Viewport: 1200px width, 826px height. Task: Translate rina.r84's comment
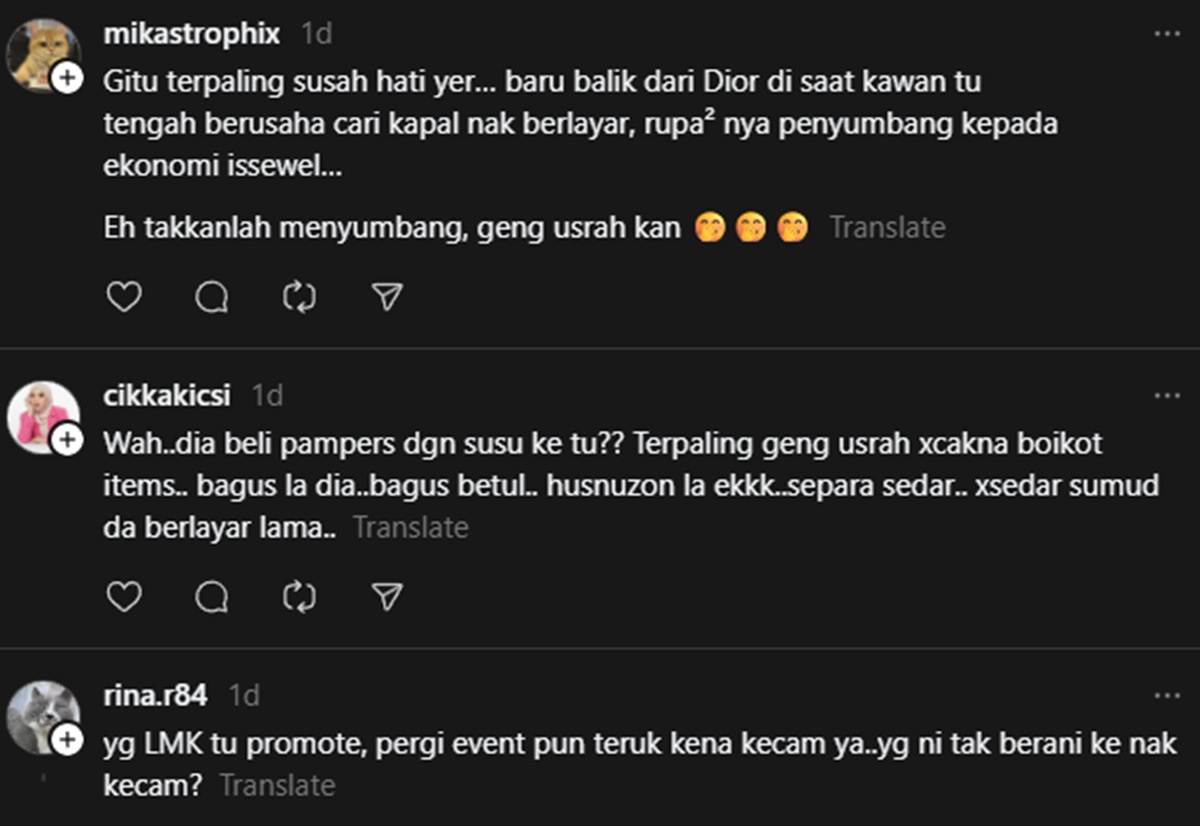tap(277, 786)
